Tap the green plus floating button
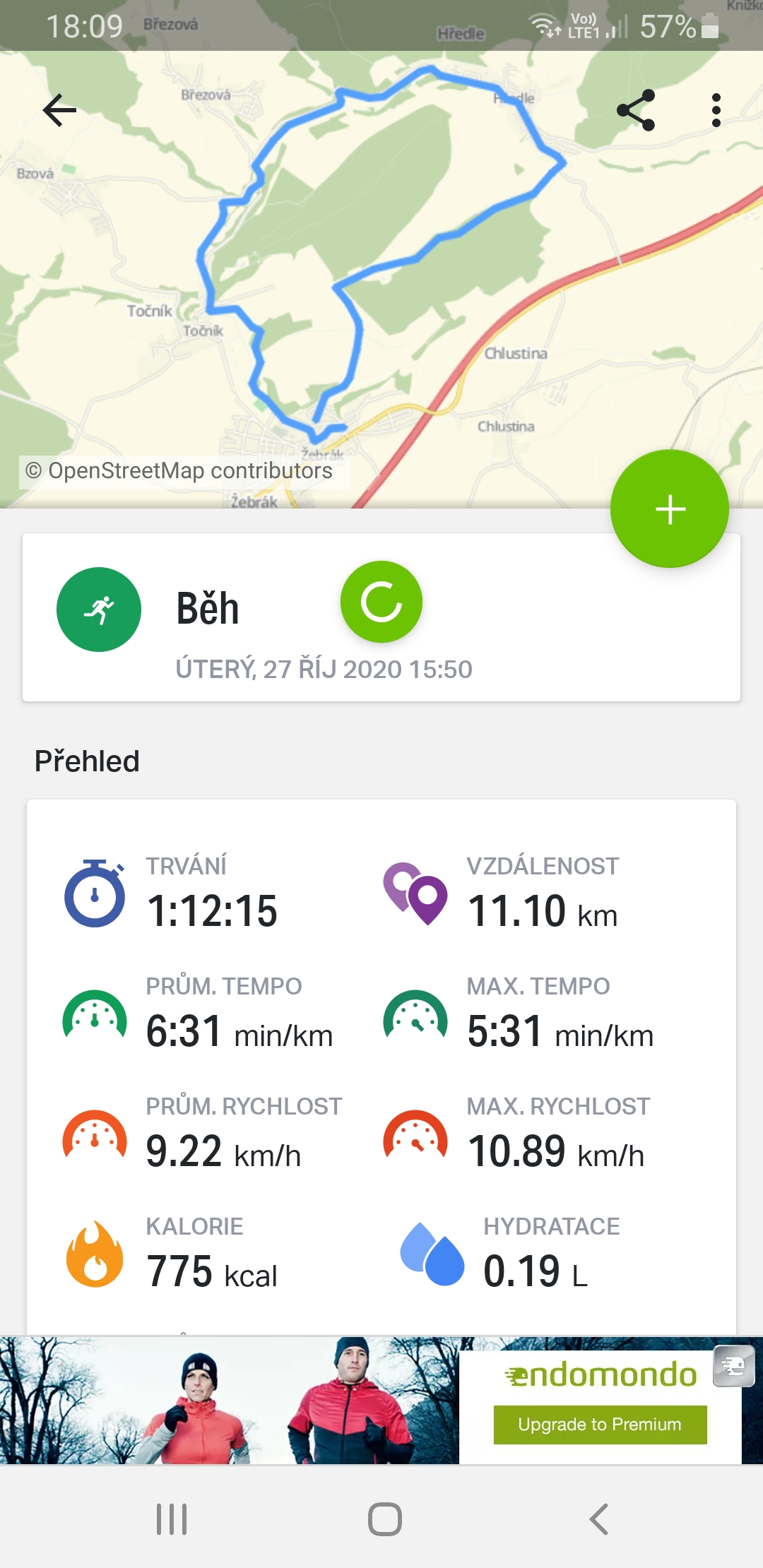 point(670,509)
